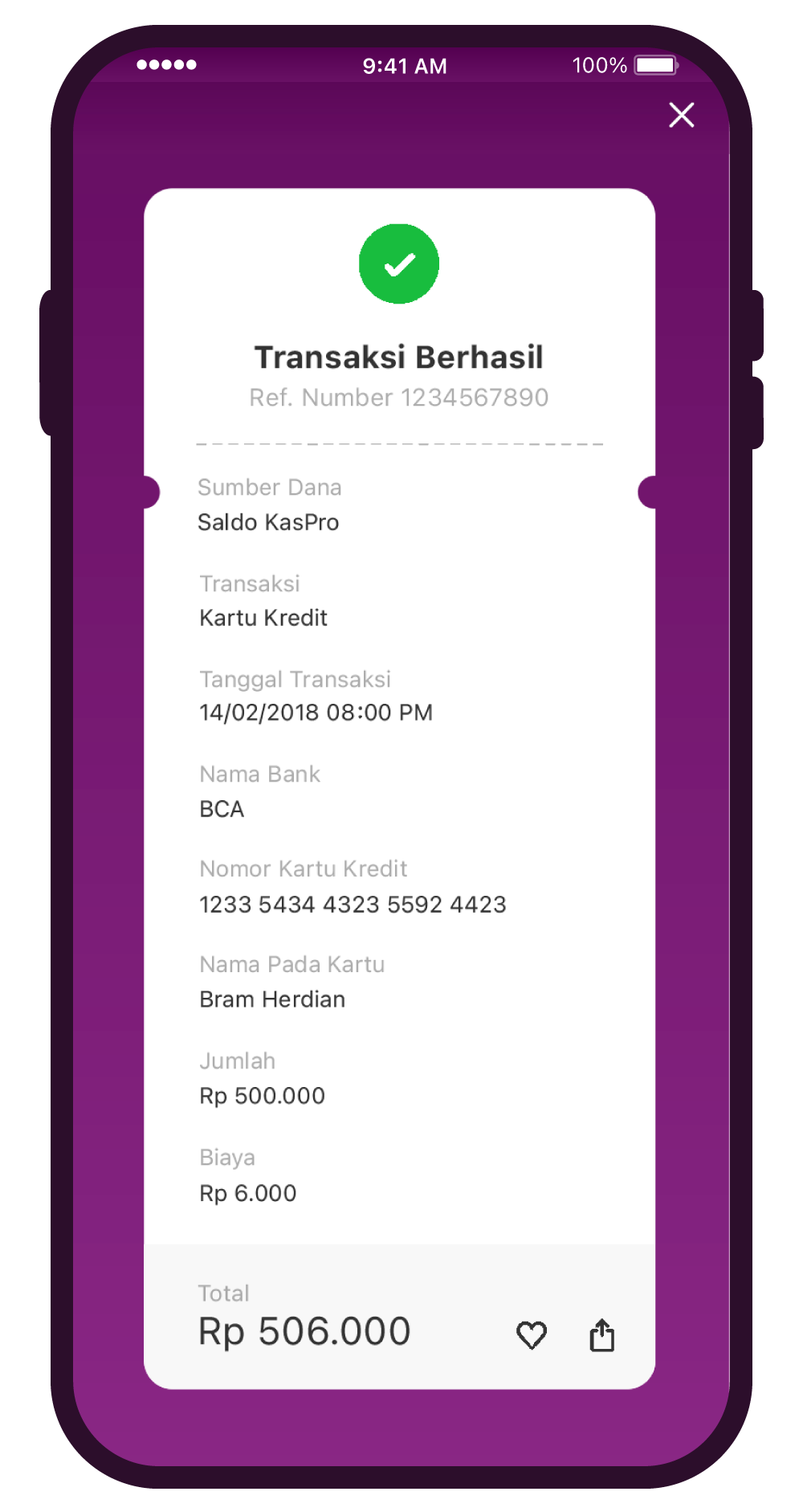Share the transaction receipt
The width and height of the screenshot is (803, 1512).
(602, 1335)
